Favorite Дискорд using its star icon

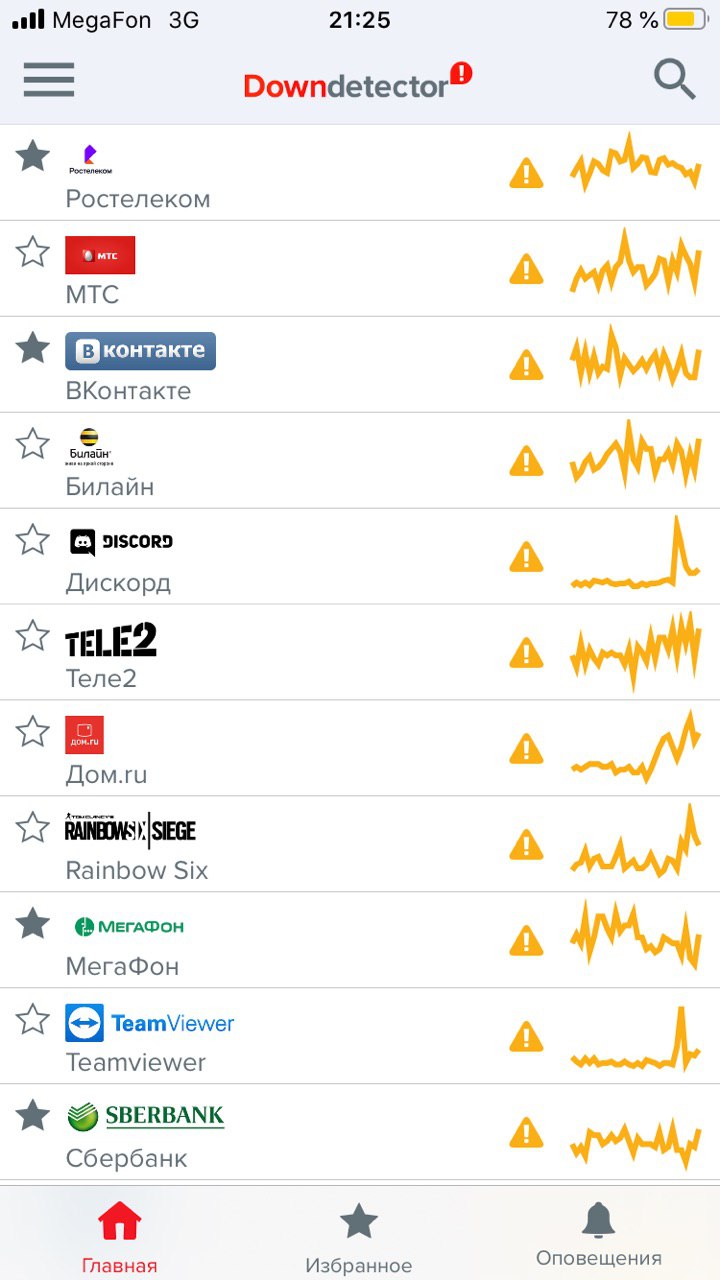[x=33, y=540]
